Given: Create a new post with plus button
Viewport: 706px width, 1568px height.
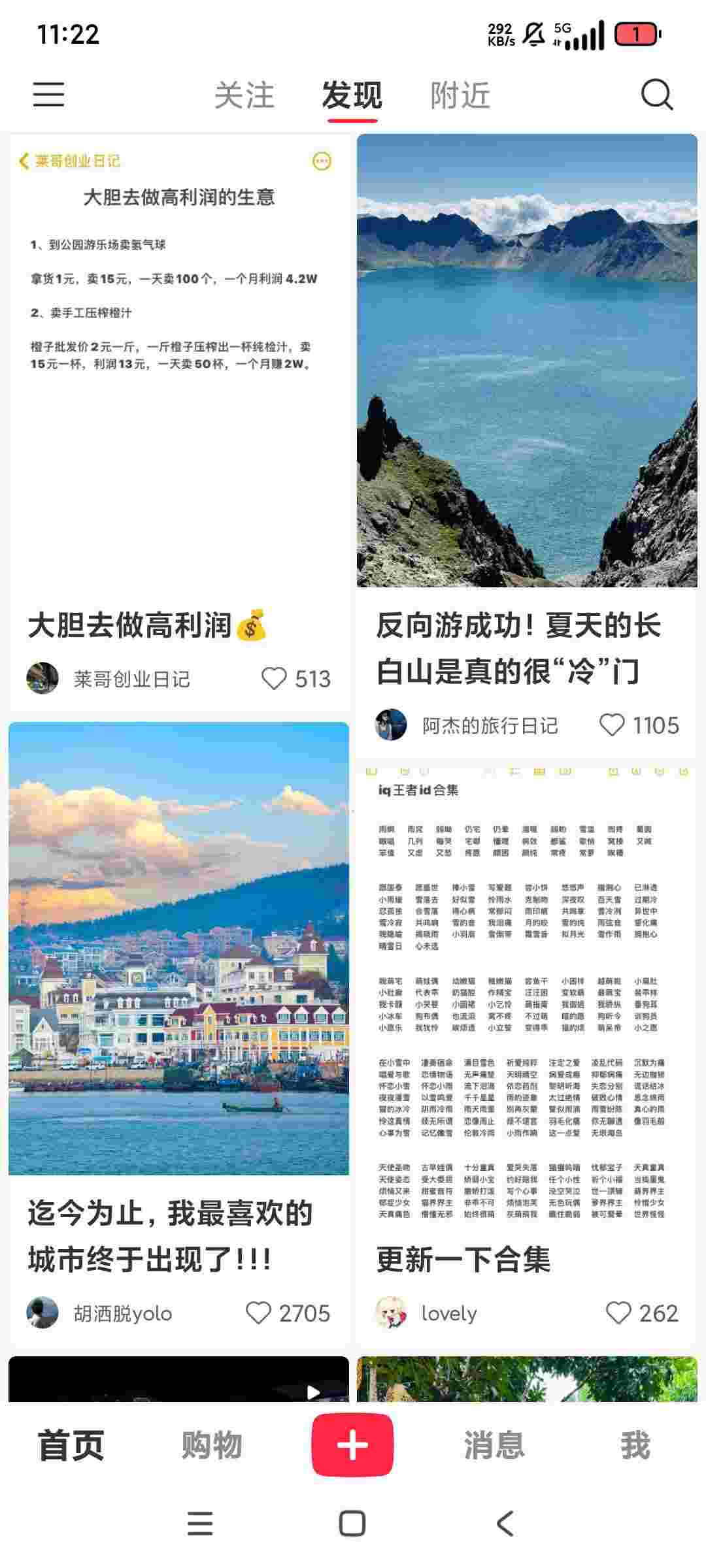Looking at the screenshot, I should [352, 1445].
